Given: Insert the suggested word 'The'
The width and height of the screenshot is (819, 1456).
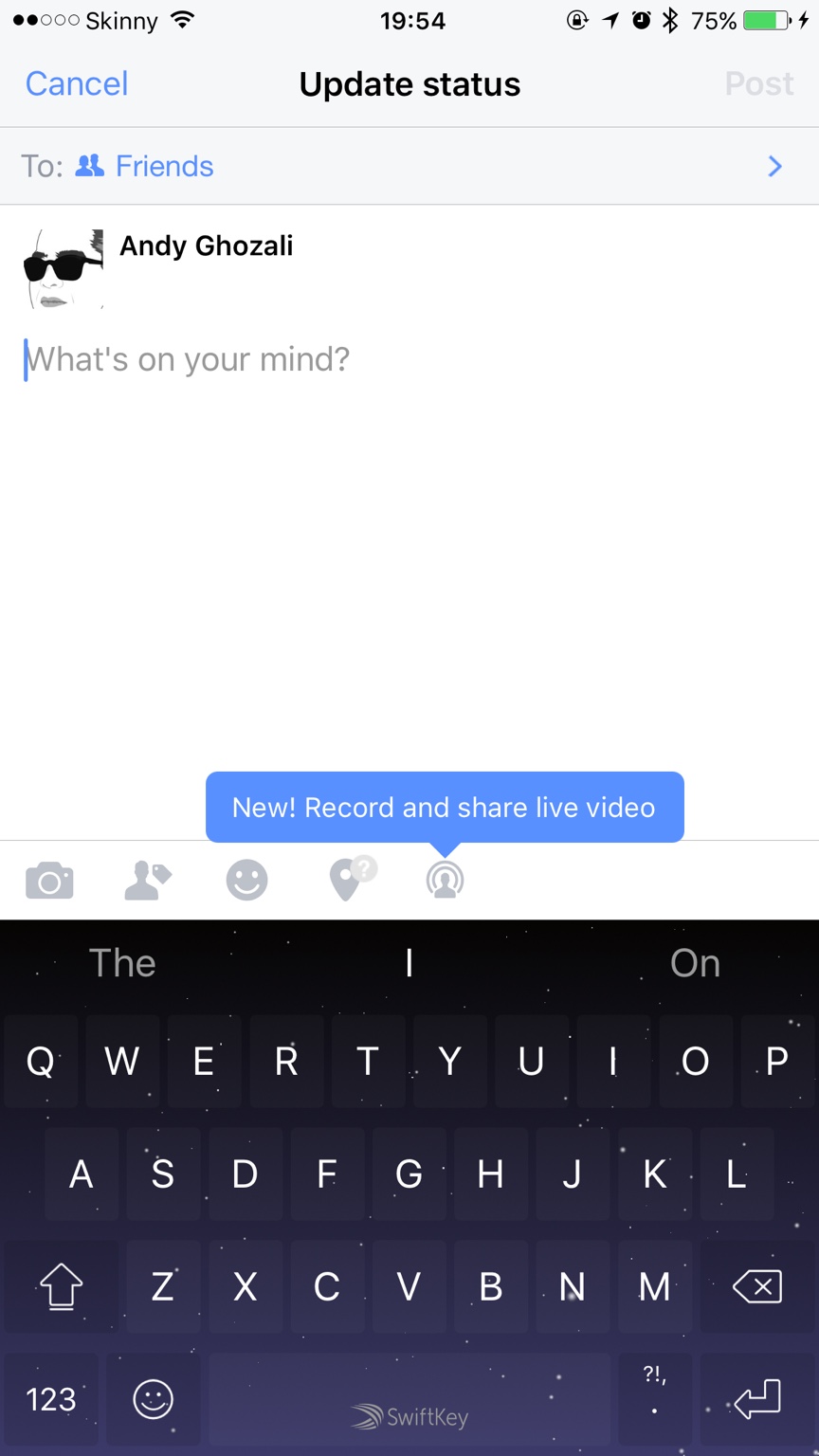Looking at the screenshot, I should point(122,963).
